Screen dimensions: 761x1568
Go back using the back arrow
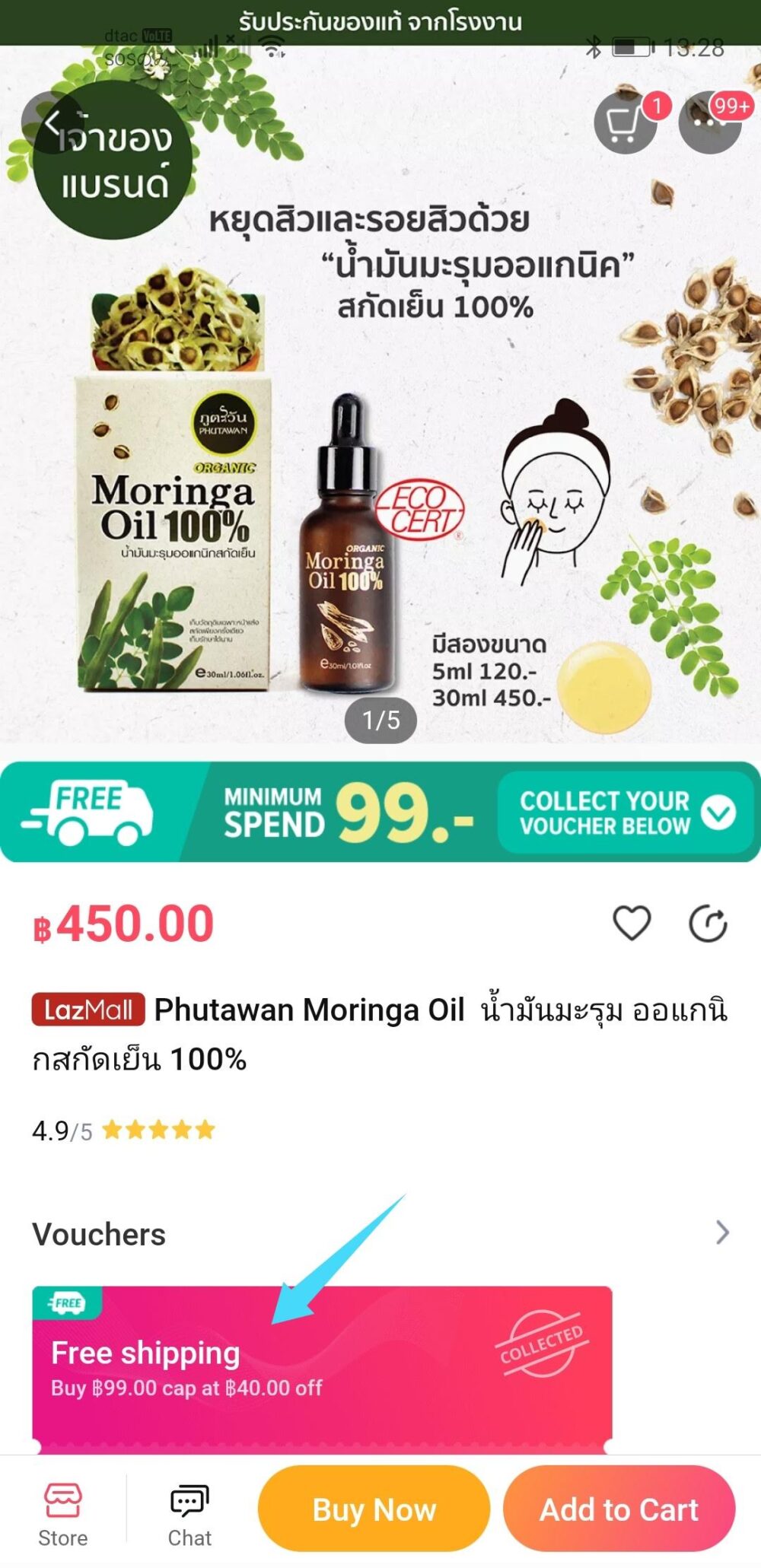click(x=52, y=122)
